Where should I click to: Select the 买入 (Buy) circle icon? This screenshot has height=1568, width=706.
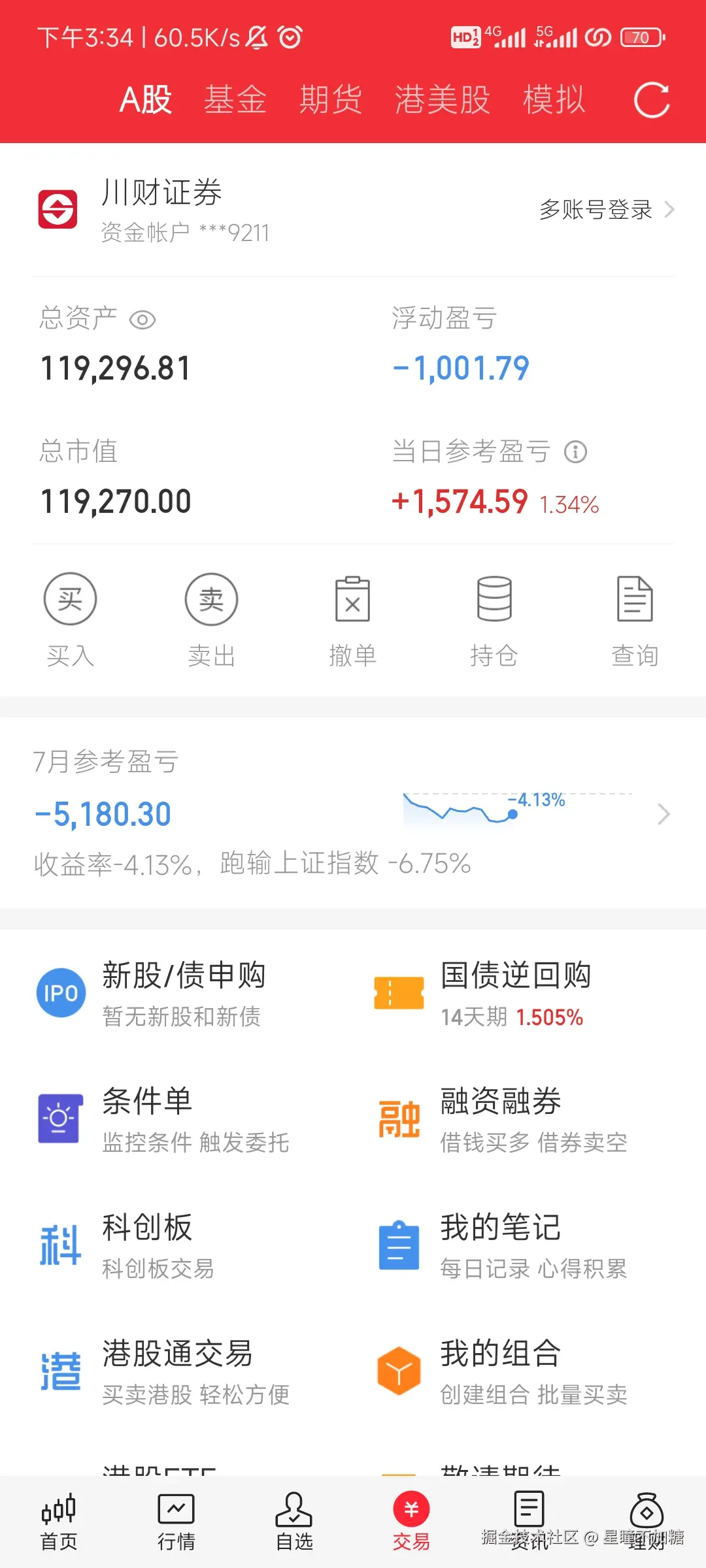click(x=70, y=598)
